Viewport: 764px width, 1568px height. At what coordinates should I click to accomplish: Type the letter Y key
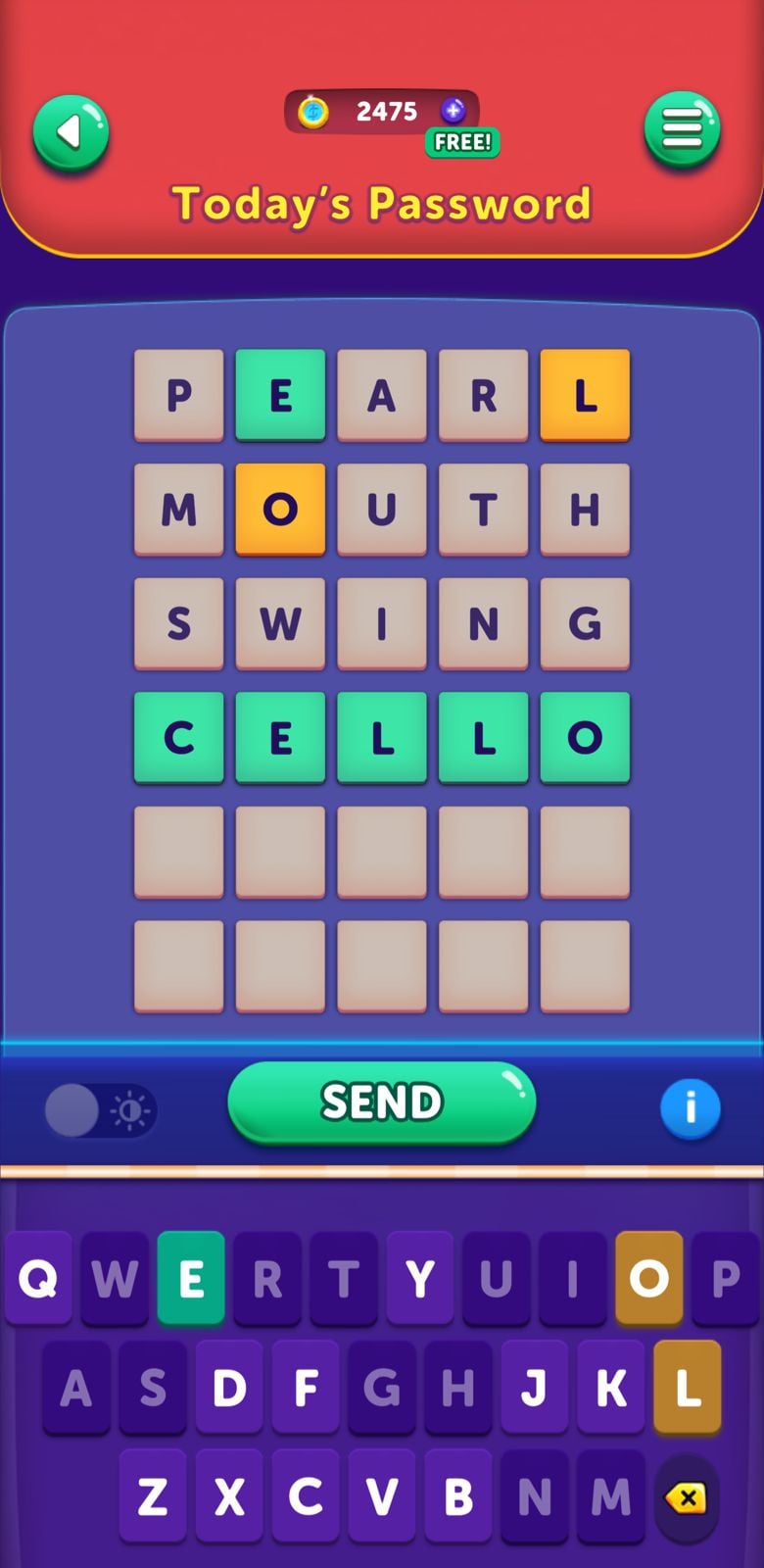click(x=420, y=1279)
